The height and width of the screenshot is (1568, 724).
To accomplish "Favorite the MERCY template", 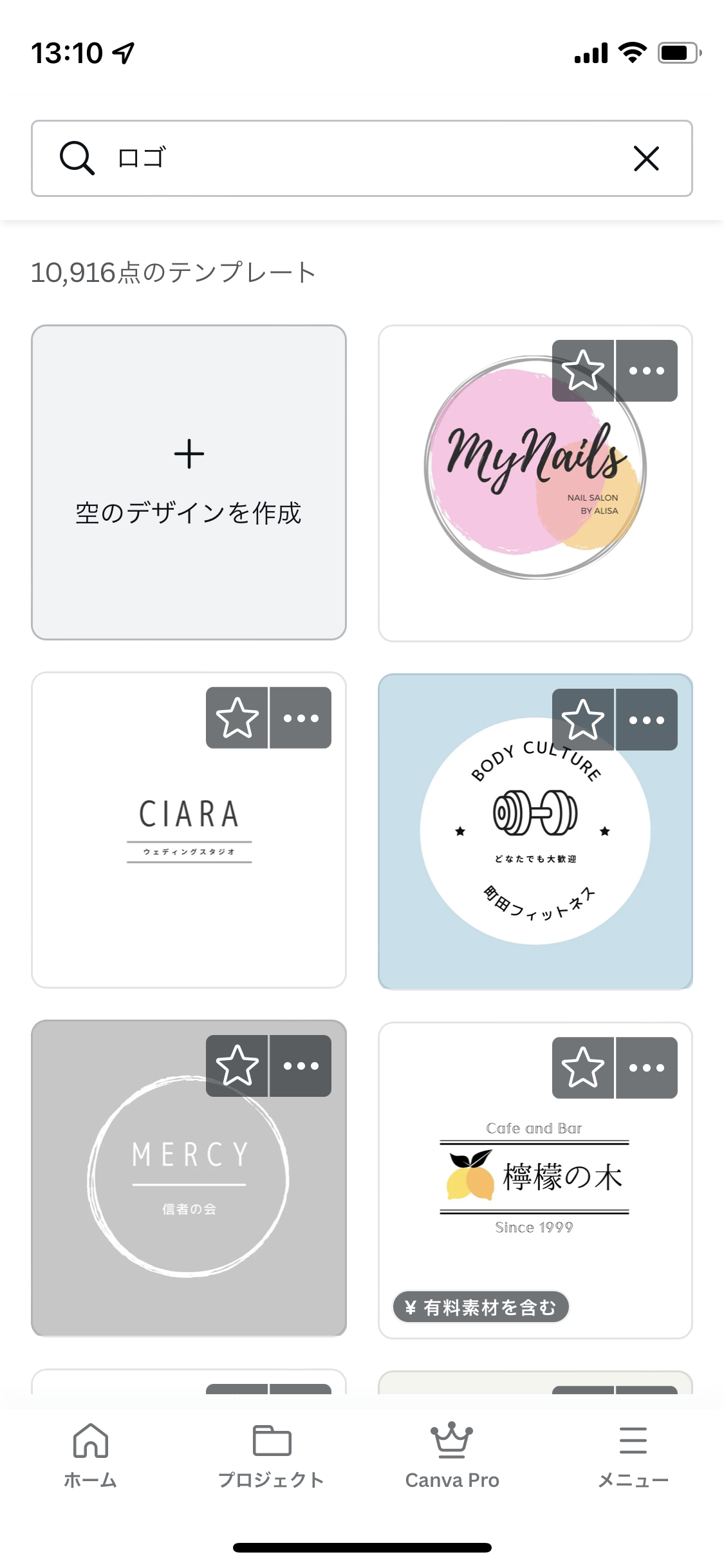I will [237, 1066].
